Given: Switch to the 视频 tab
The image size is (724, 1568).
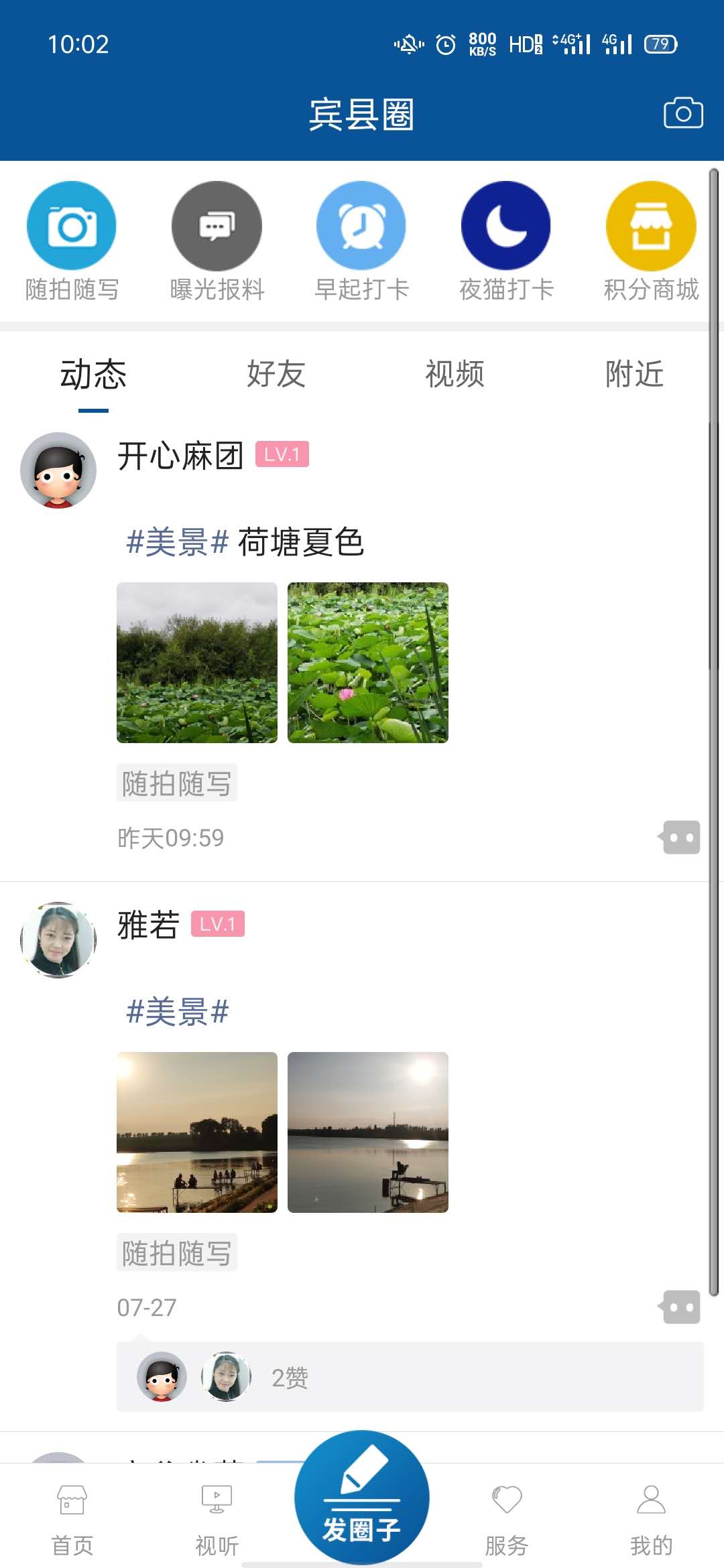Looking at the screenshot, I should [x=455, y=374].
